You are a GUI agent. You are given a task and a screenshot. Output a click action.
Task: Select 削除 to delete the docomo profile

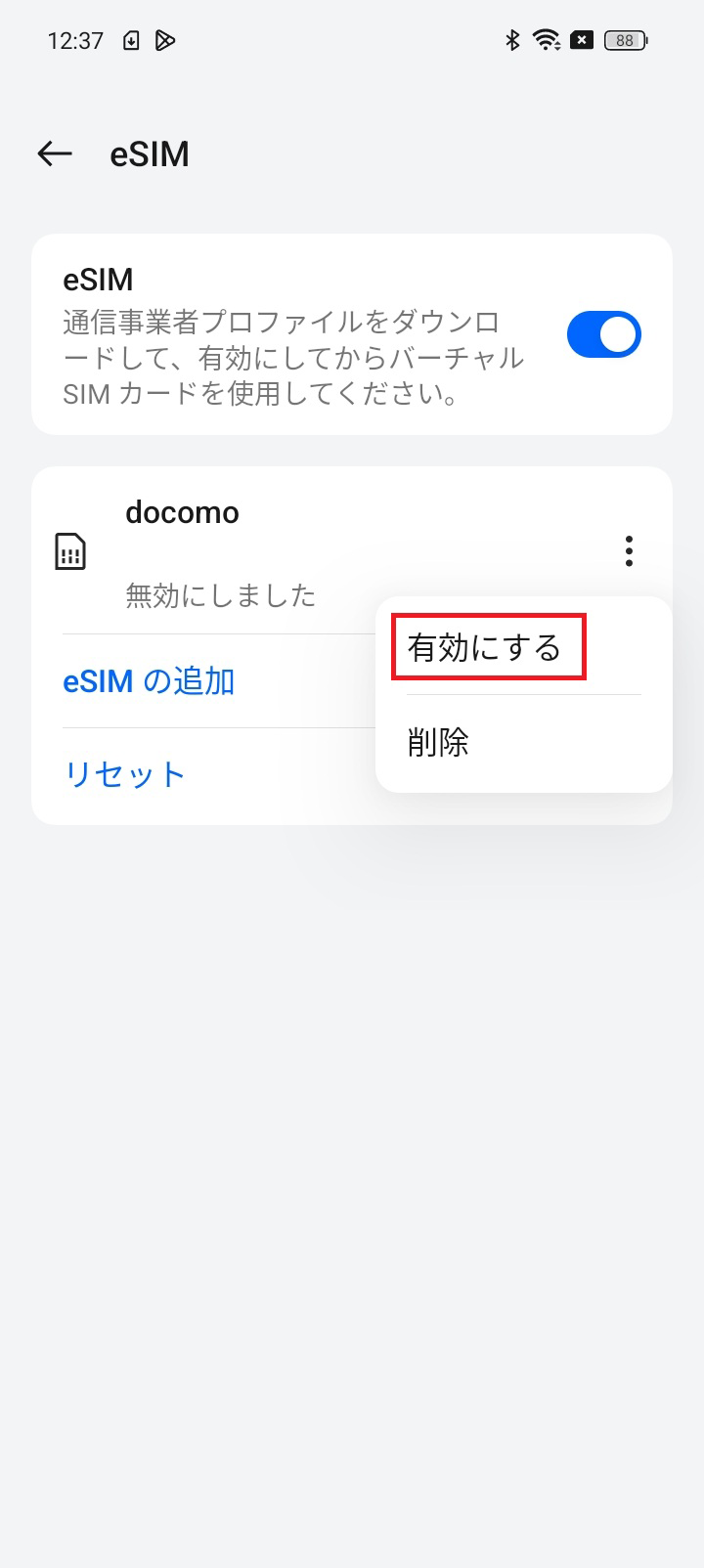click(x=440, y=743)
